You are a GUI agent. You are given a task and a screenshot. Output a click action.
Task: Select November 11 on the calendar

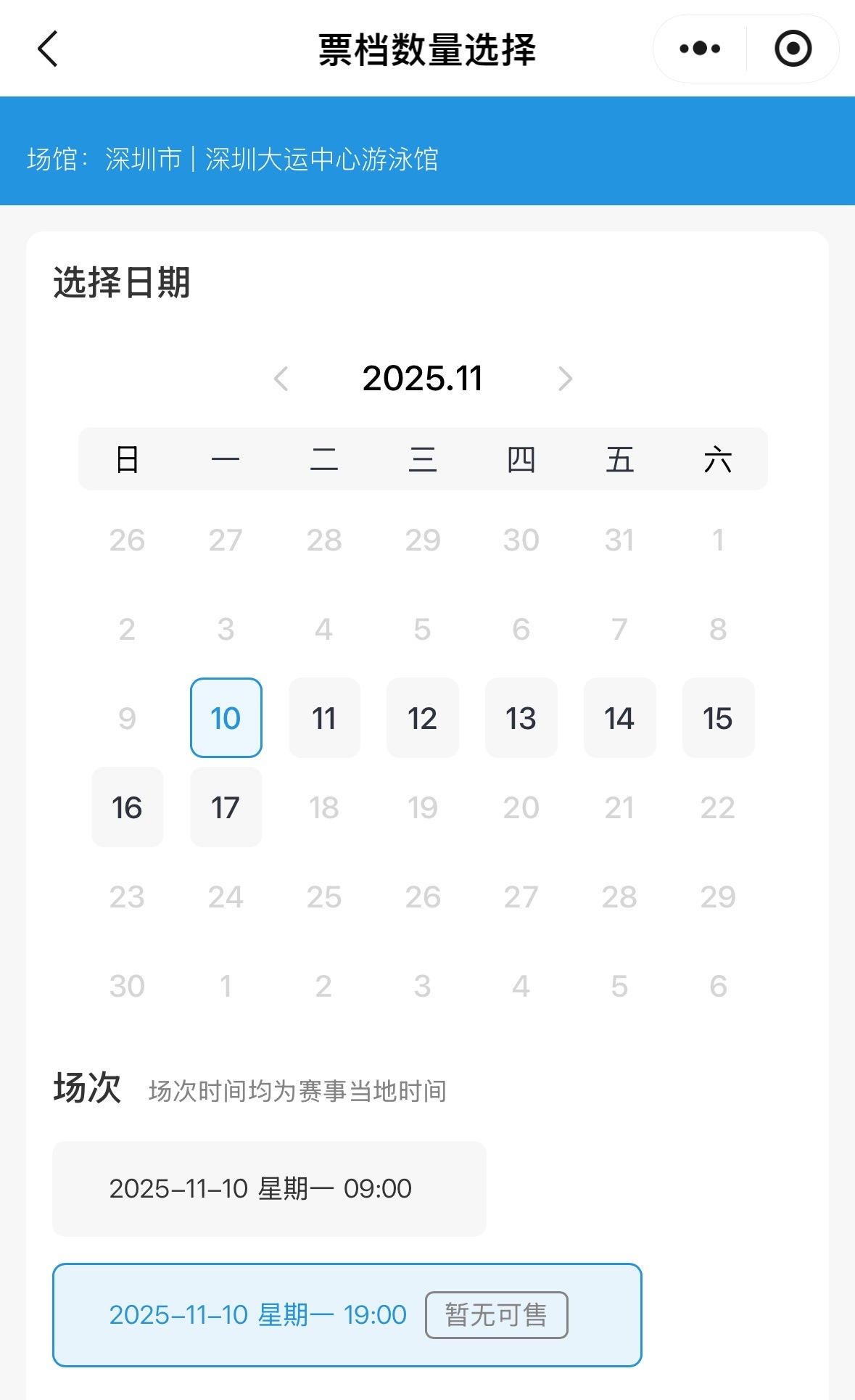(x=324, y=718)
